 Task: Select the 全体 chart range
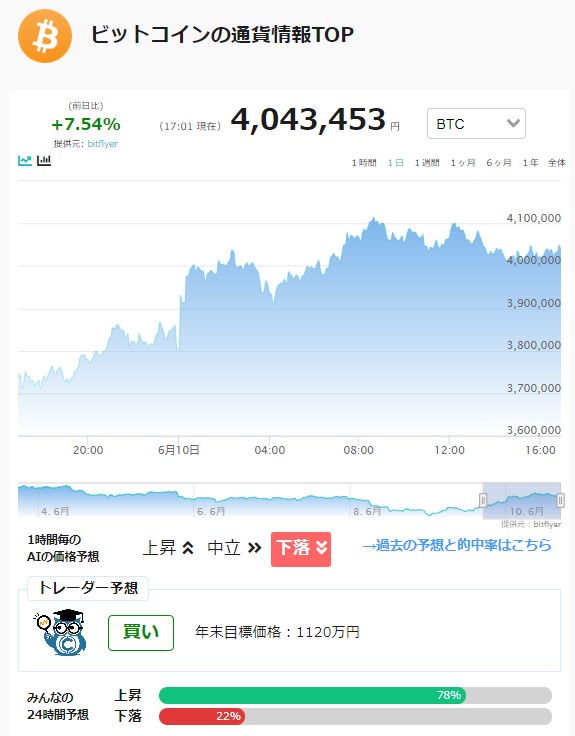557,163
